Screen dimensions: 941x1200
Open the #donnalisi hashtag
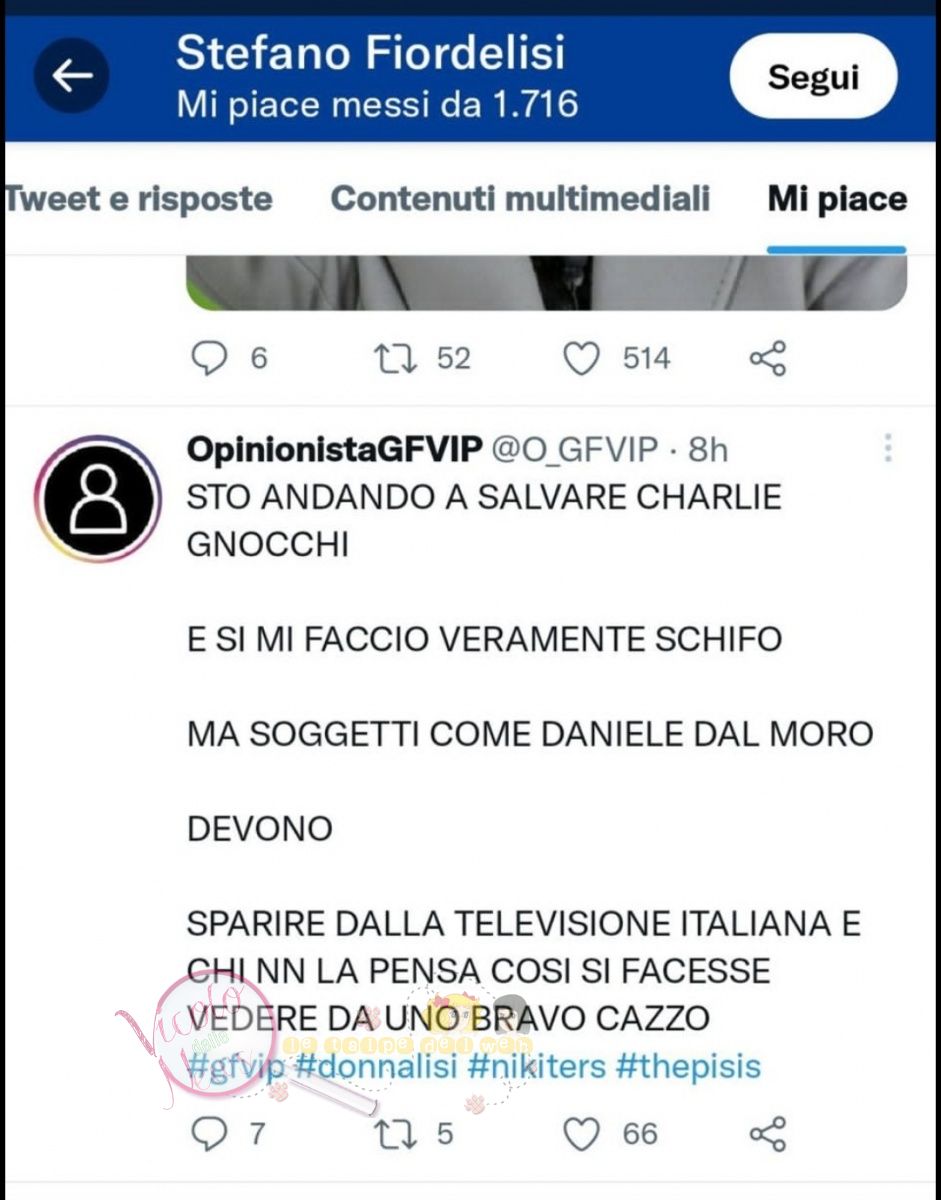376,1066
